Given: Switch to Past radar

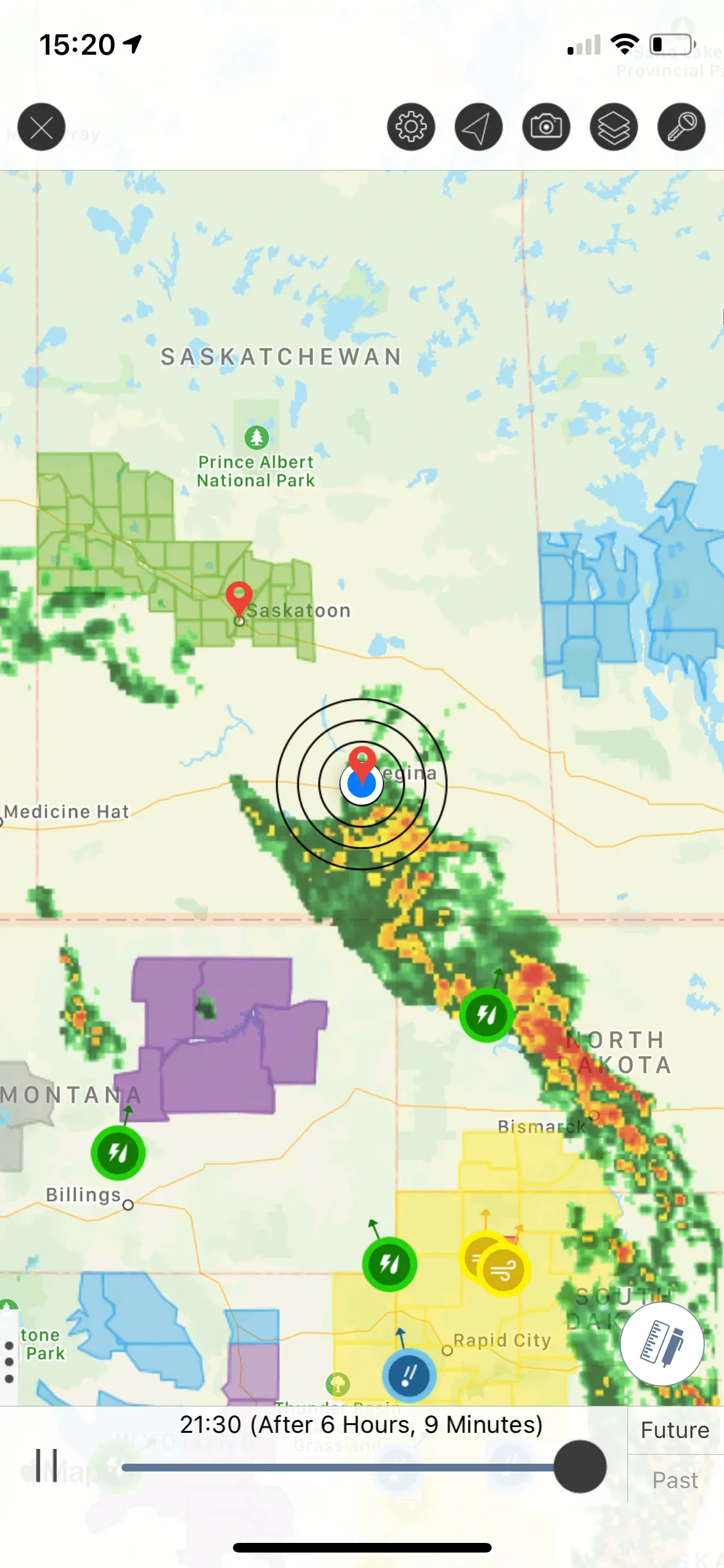Looking at the screenshot, I should (674, 1480).
